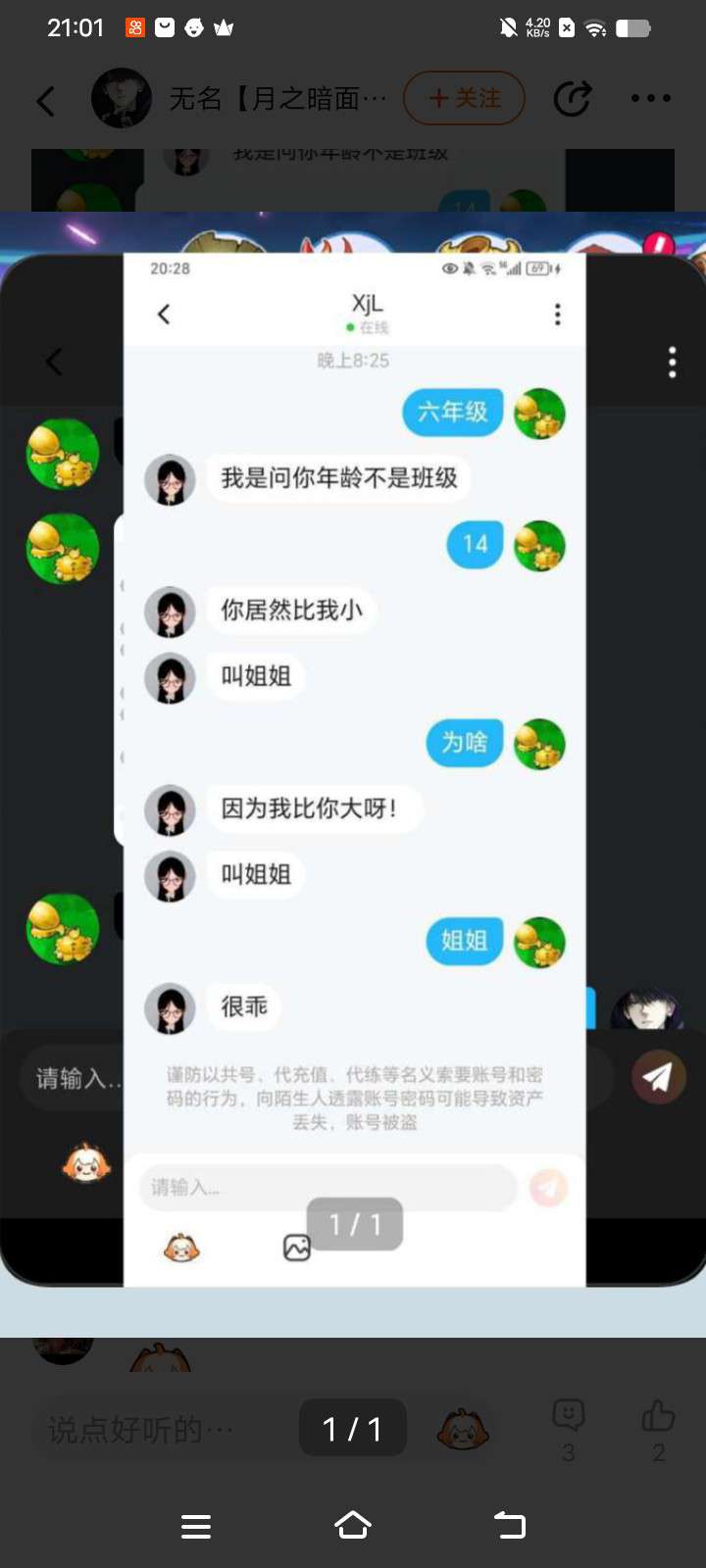The width and height of the screenshot is (706, 1568).
Task: Focus the 说点好听的 comment field
Action: tap(157, 1430)
